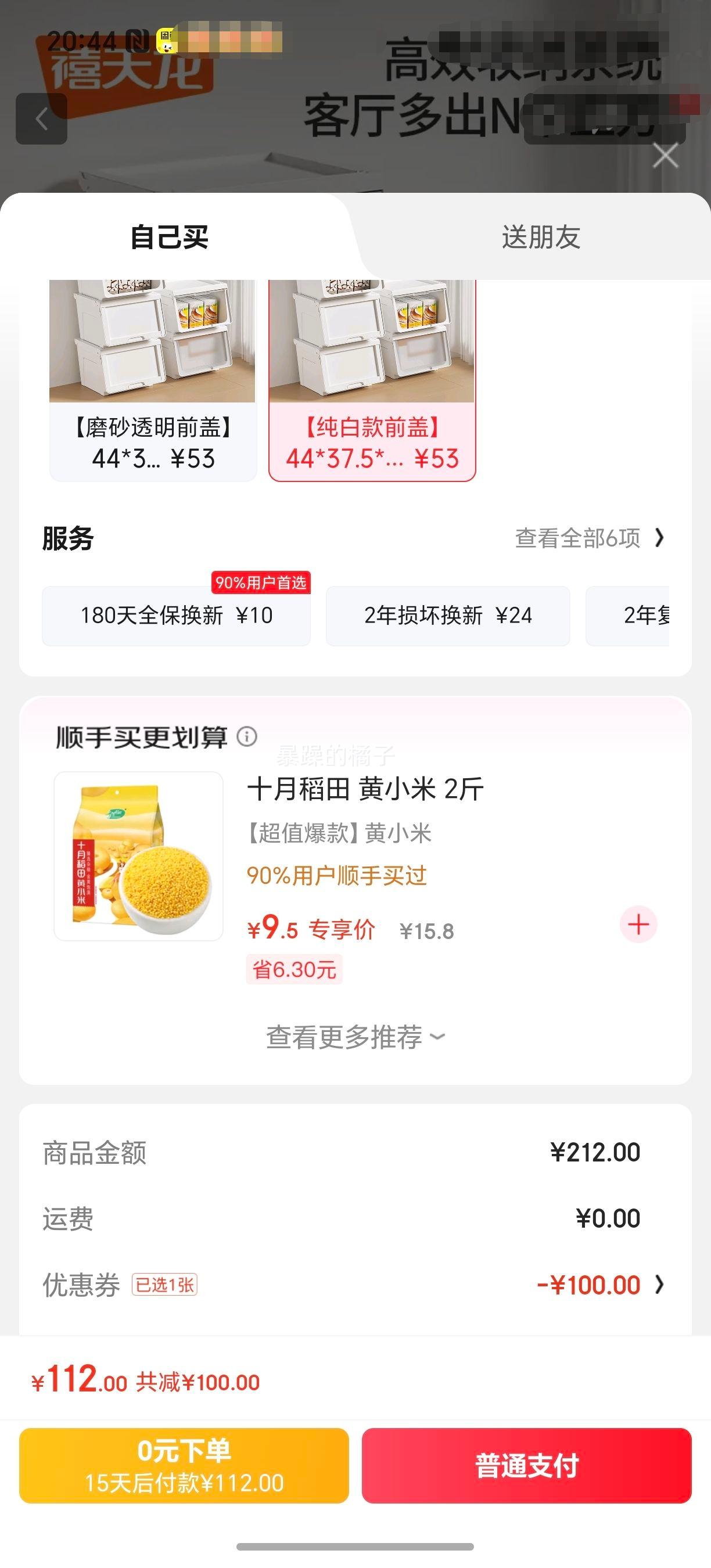This screenshot has width=711, height=1568.
Task: Open the 十月稻田 黄小米 2斤 product
Action: click(x=365, y=789)
